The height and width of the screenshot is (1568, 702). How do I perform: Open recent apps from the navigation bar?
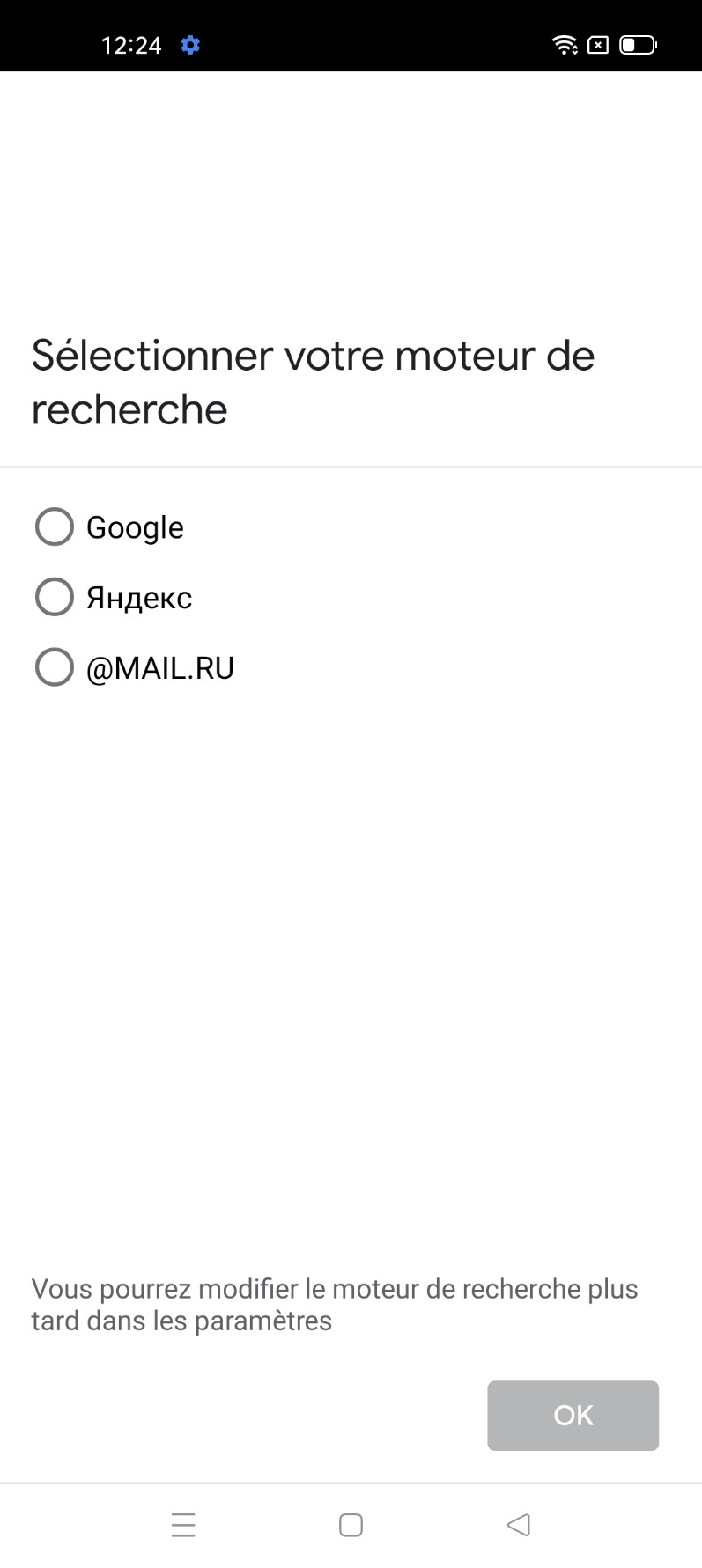[183, 1525]
